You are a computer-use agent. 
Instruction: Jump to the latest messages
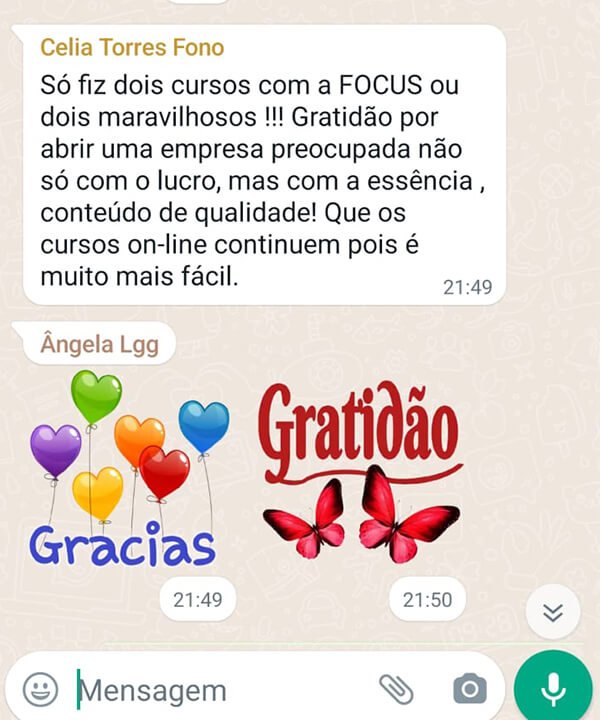point(553,612)
